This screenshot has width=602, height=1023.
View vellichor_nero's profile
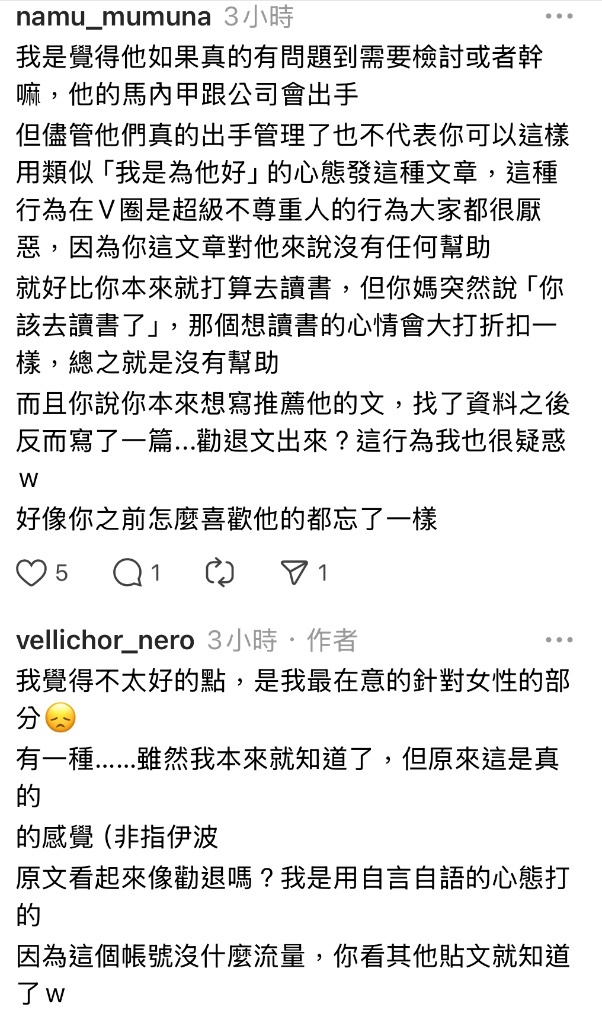pos(108,641)
